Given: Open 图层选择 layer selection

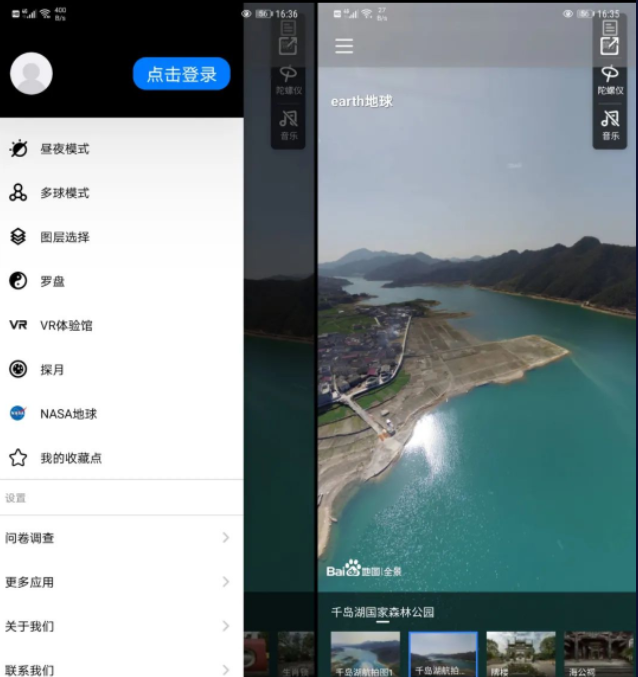Looking at the screenshot, I should coord(64,237).
